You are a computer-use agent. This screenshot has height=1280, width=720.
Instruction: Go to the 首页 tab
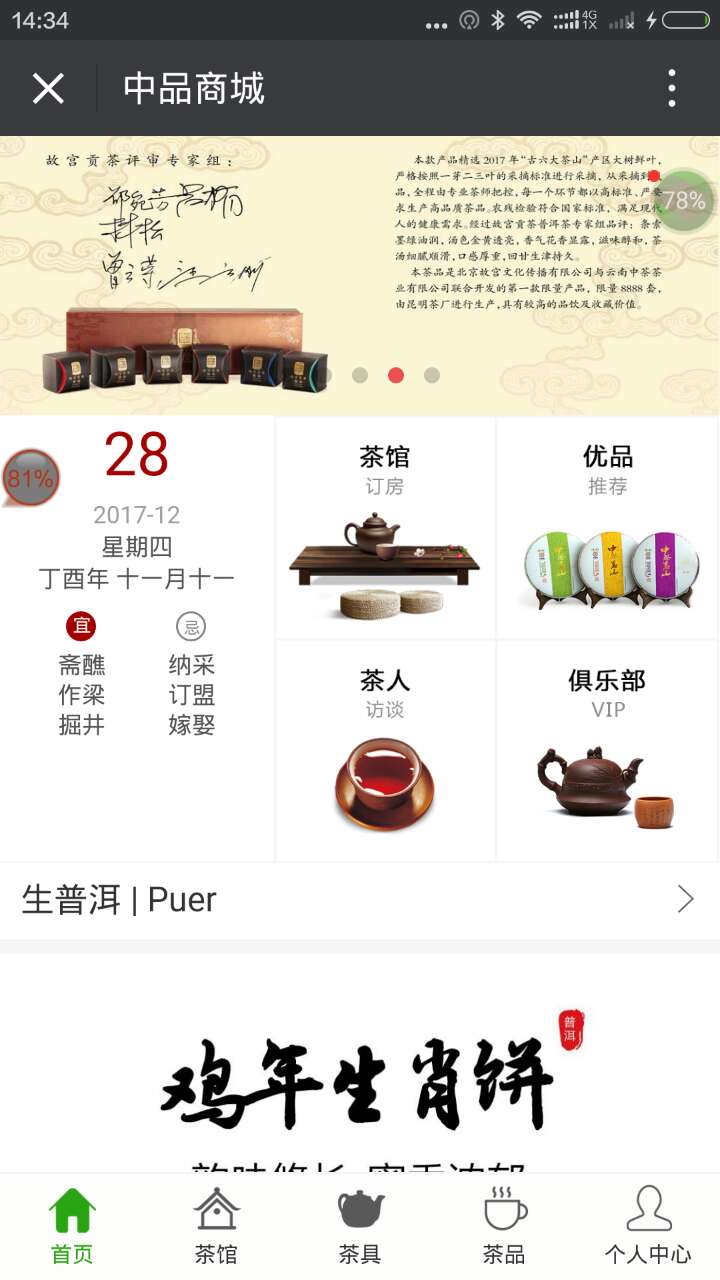click(x=72, y=1226)
